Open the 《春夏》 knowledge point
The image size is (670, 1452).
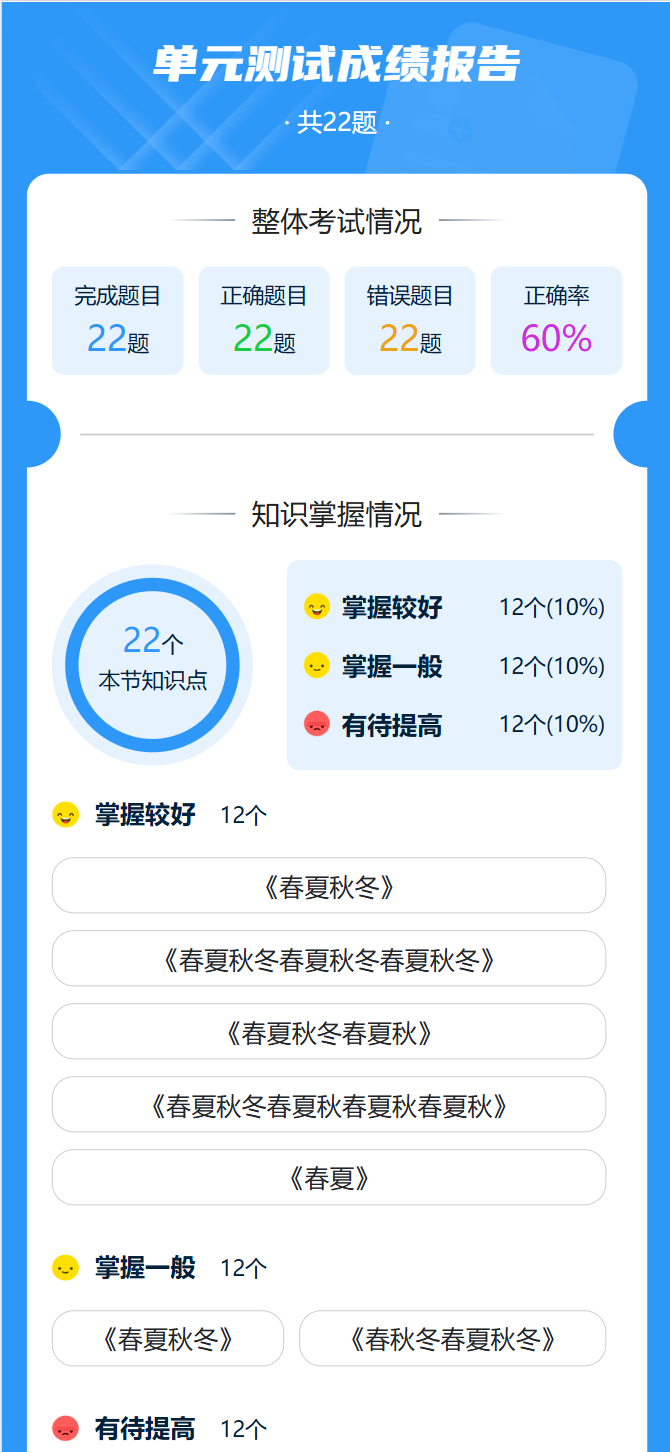(x=329, y=1177)
